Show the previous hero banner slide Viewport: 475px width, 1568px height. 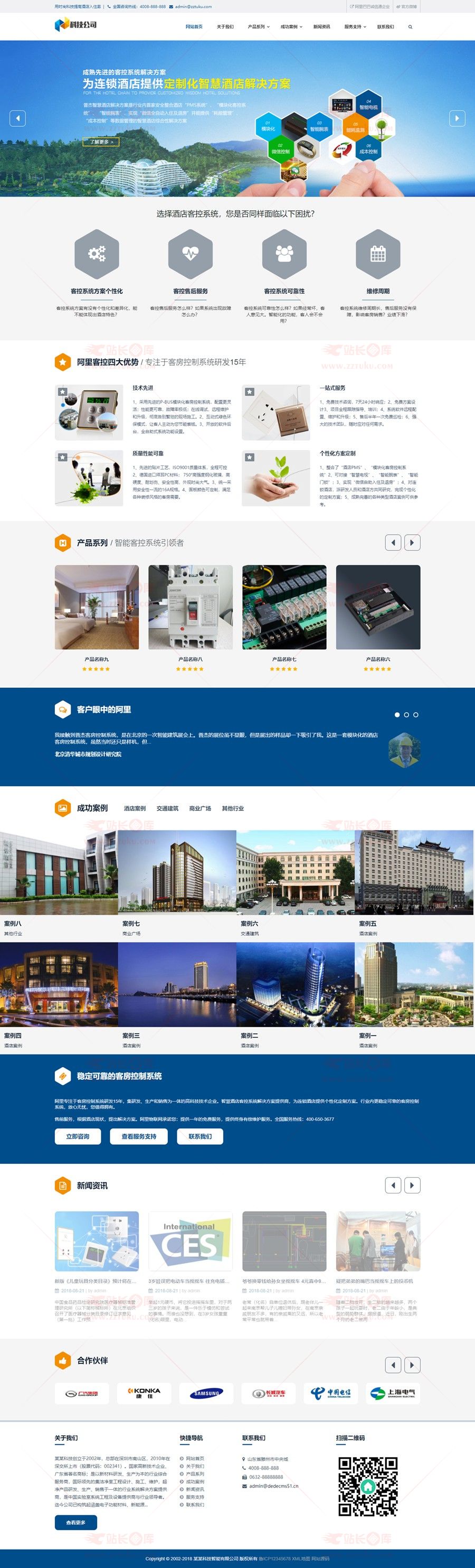click(17, 118)
